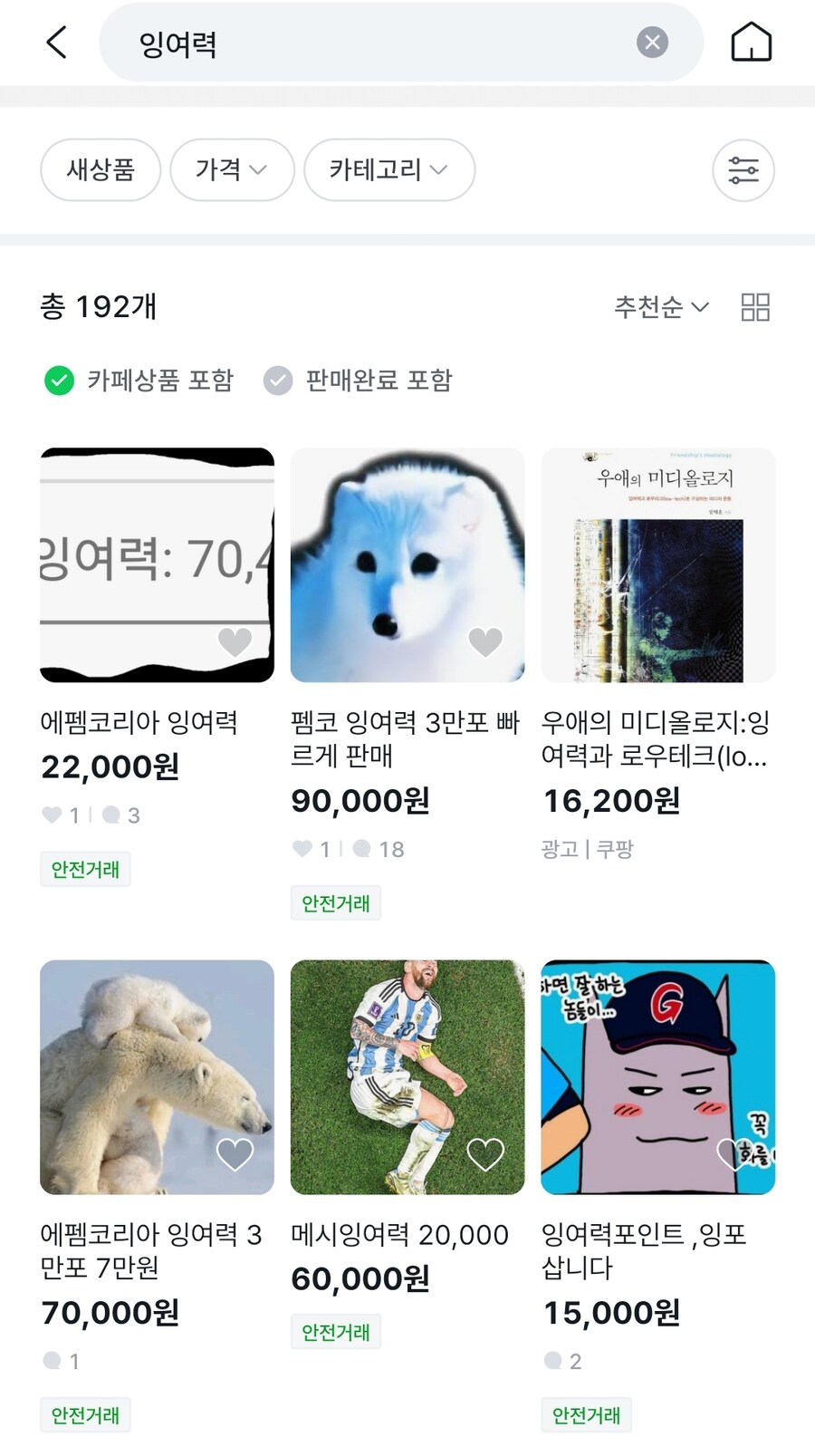This screenshot has height=1456, width=815.
Task: Go to home via house icon
Action: click(752, 42)
